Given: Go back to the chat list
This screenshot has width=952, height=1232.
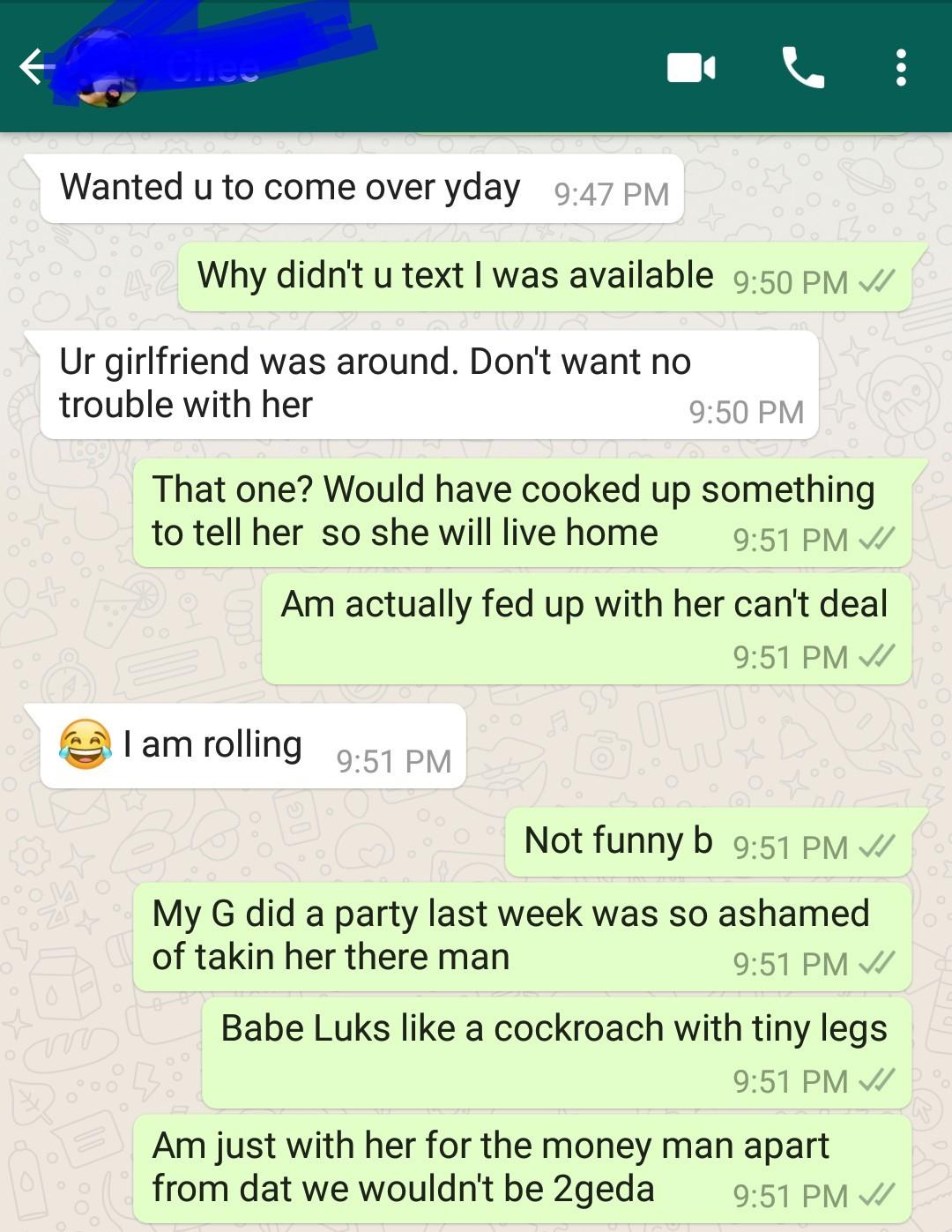Looking at the screenshot, I should click(33, 67).
